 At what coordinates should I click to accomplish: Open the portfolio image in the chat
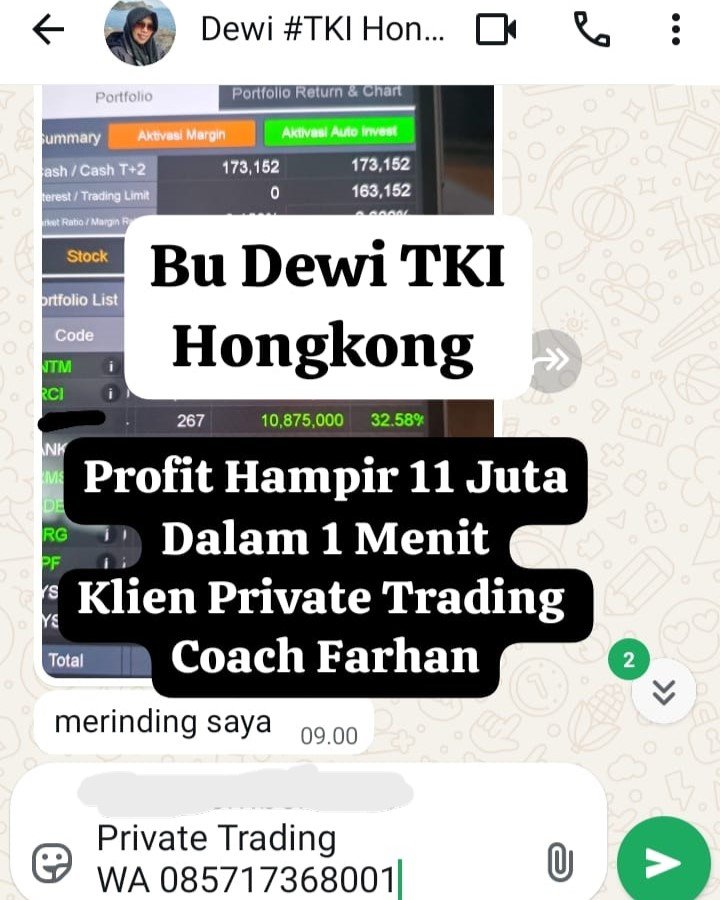(268, 382)
